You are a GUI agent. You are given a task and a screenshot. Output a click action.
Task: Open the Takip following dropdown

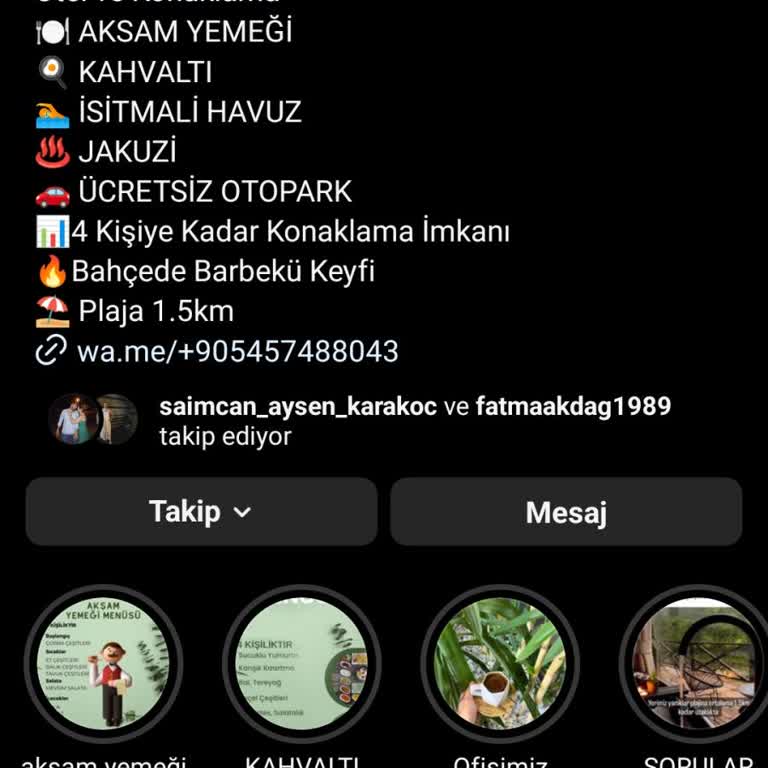pos(201,512)
